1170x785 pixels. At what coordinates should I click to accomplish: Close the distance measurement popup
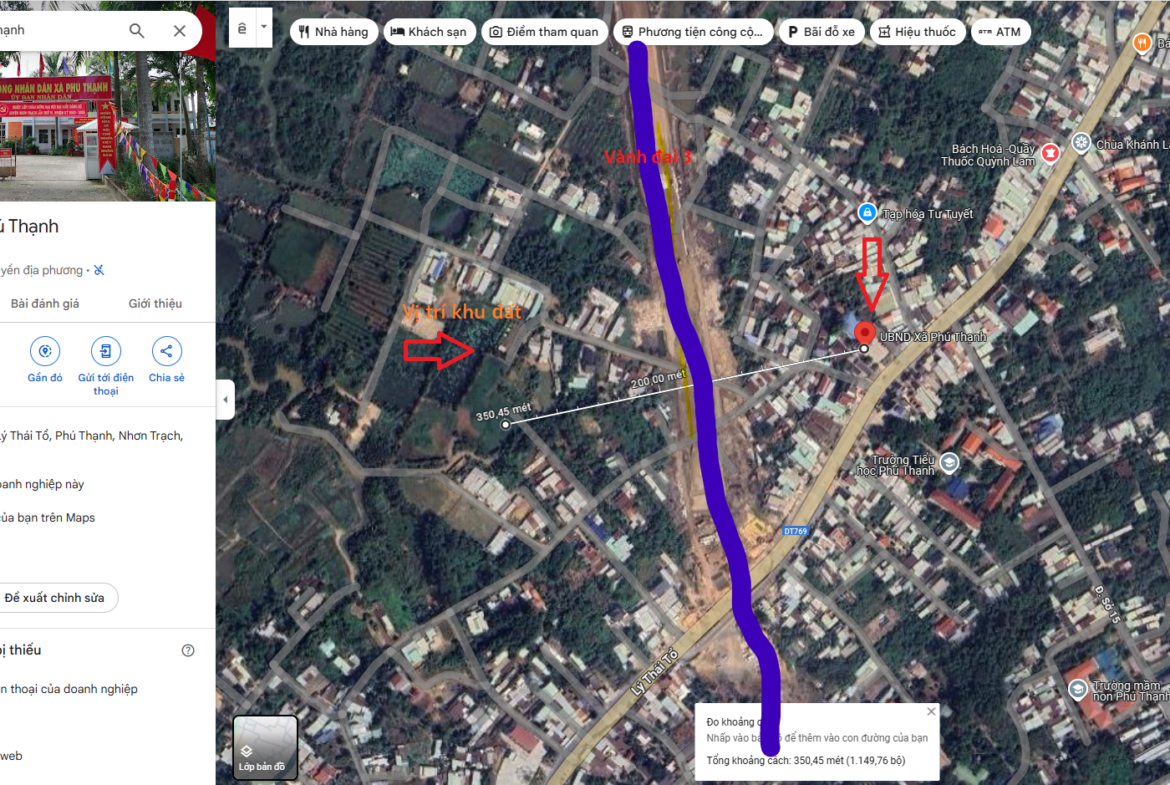coord(931,712)
